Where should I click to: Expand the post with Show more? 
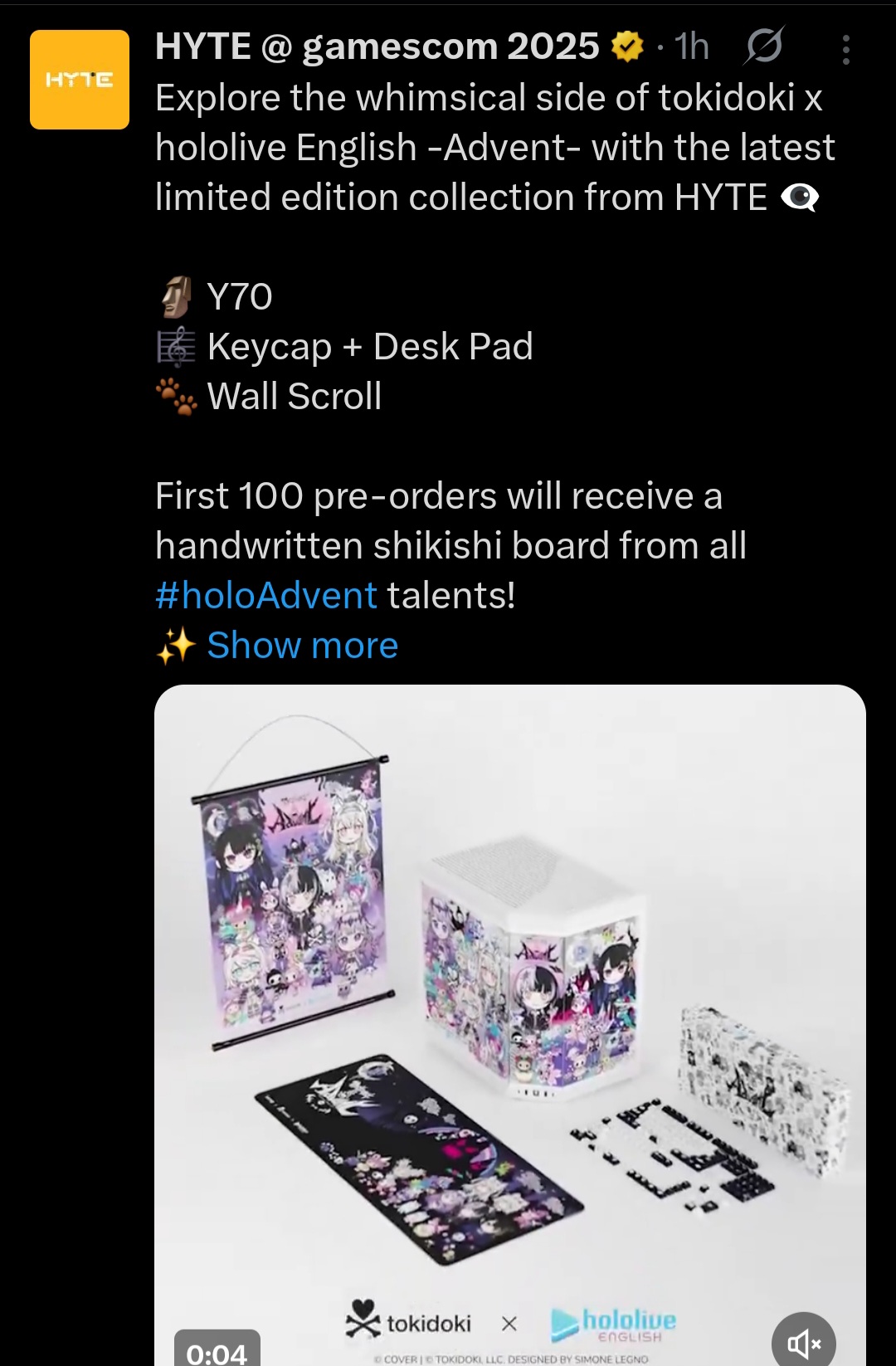pyautogui.click(x=302, y=645)
